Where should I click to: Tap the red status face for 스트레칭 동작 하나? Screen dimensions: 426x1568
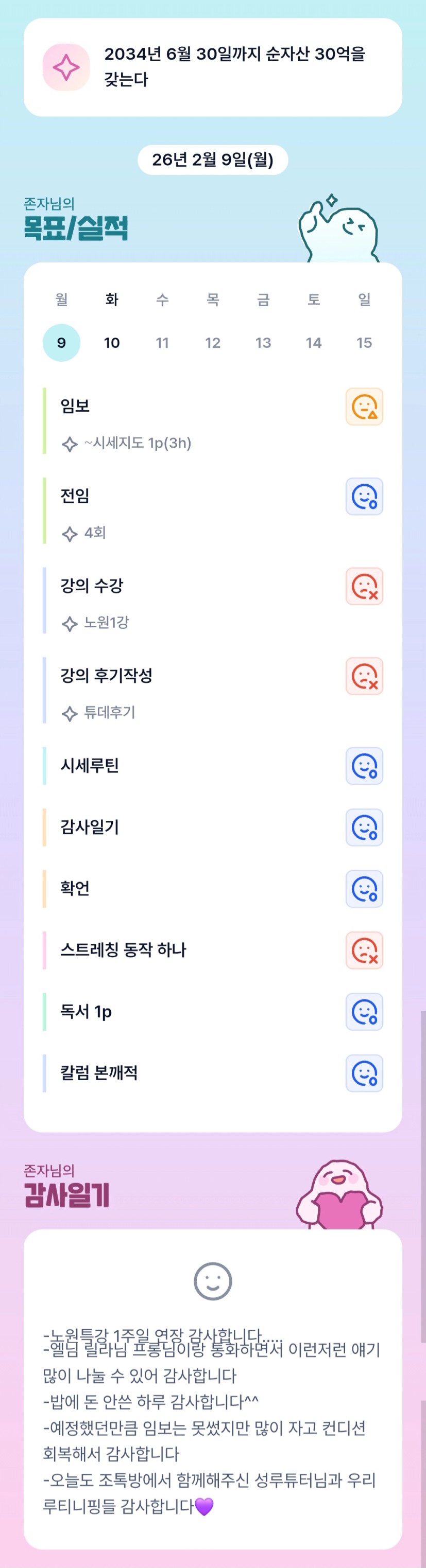pos(365,950)
